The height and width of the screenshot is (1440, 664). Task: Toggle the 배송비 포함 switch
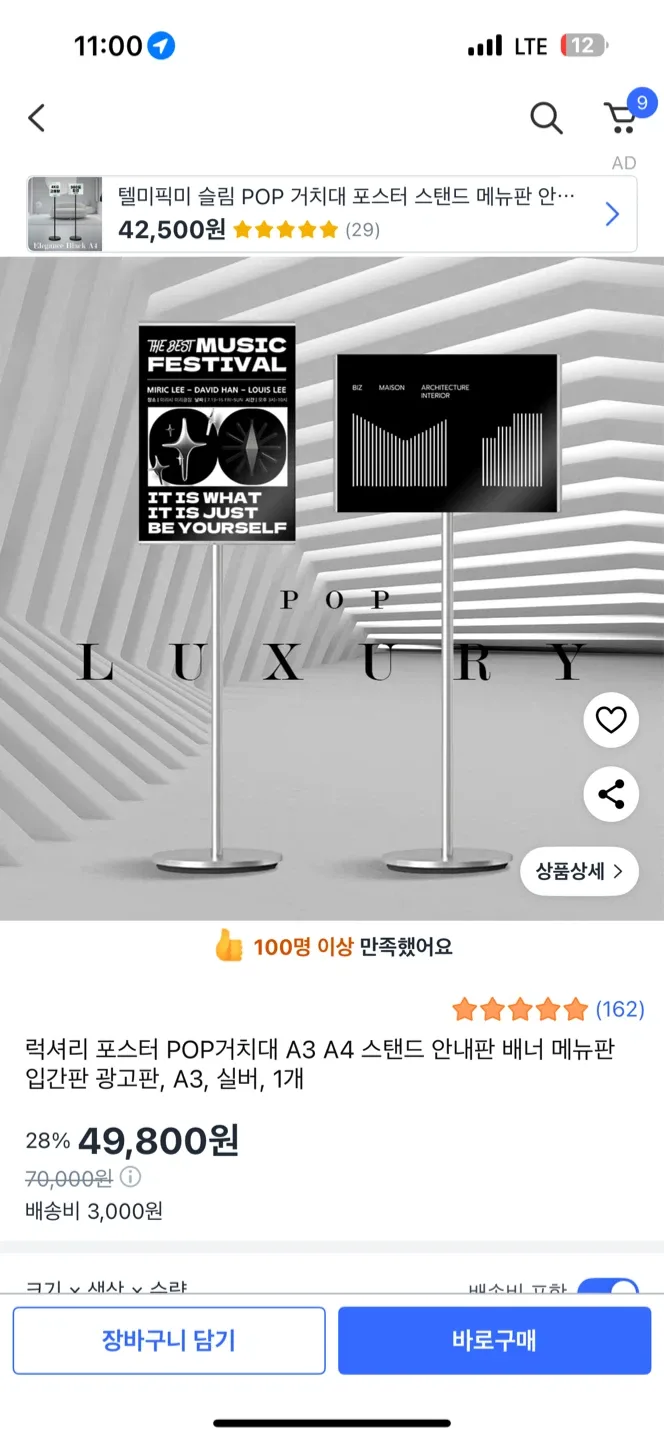(x=608, y=1287)
